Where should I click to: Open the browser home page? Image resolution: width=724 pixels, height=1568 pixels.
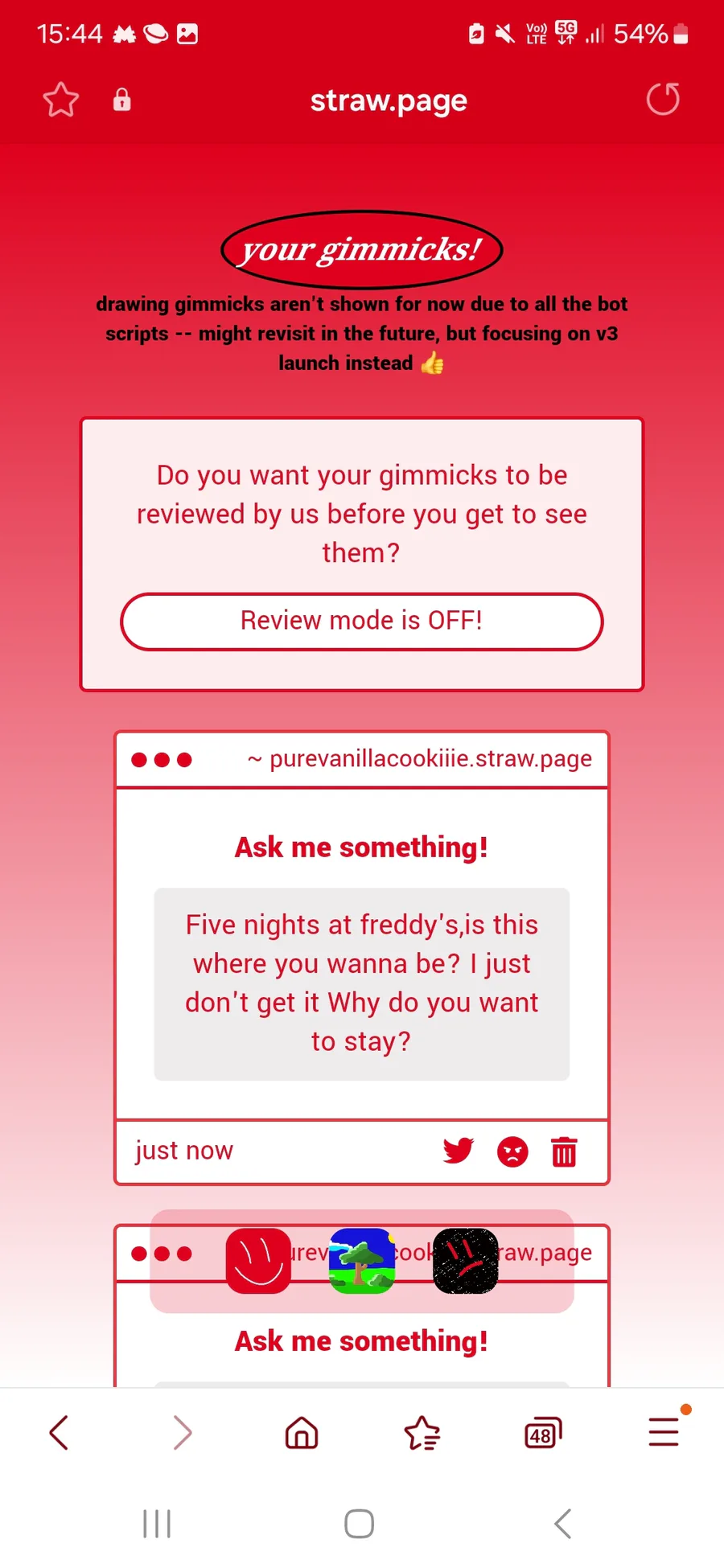click(302, 1432)
